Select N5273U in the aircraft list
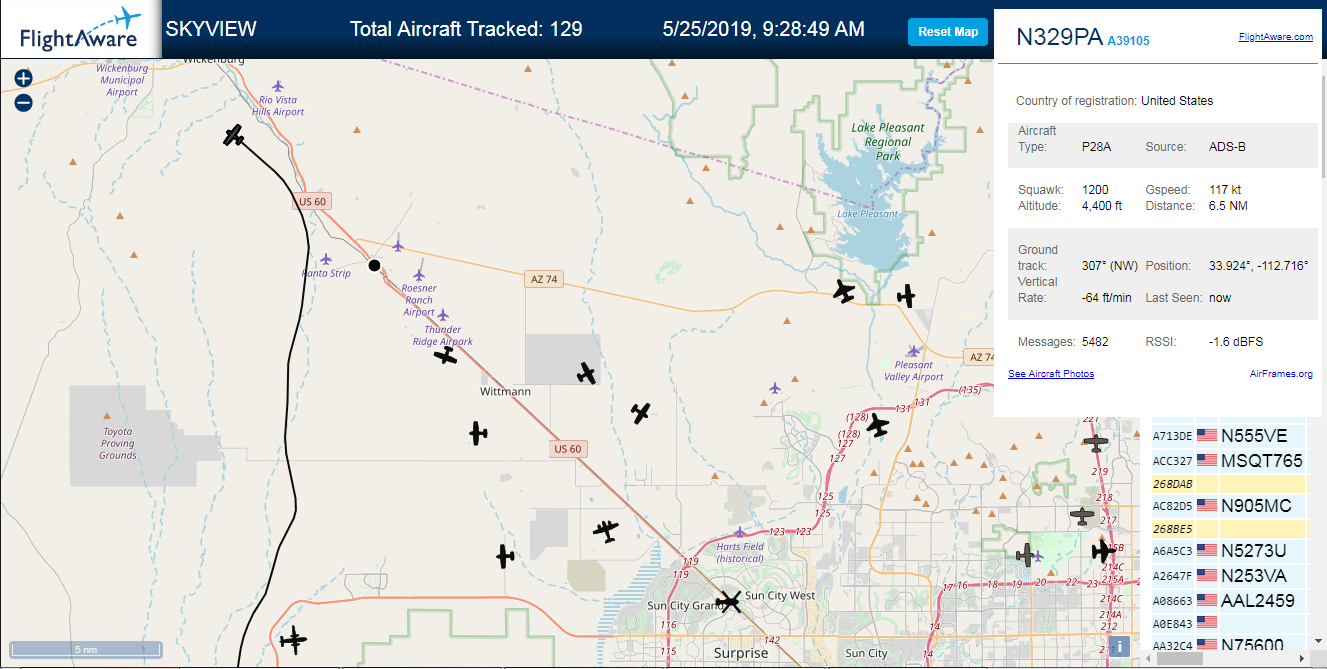The width and height of the screenshot is (1327, 669). 1229,551
